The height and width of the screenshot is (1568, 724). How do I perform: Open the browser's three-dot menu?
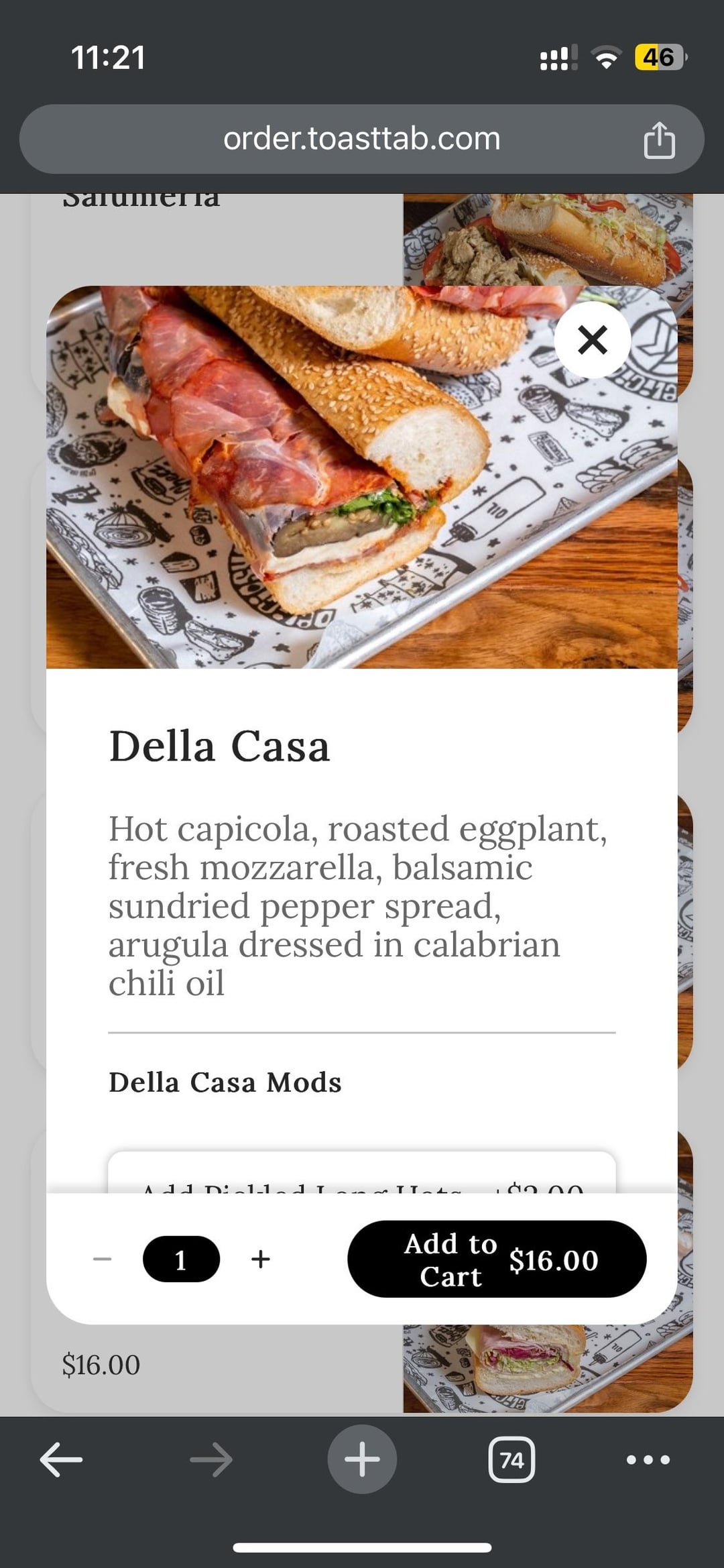(x=648, y=1459)
